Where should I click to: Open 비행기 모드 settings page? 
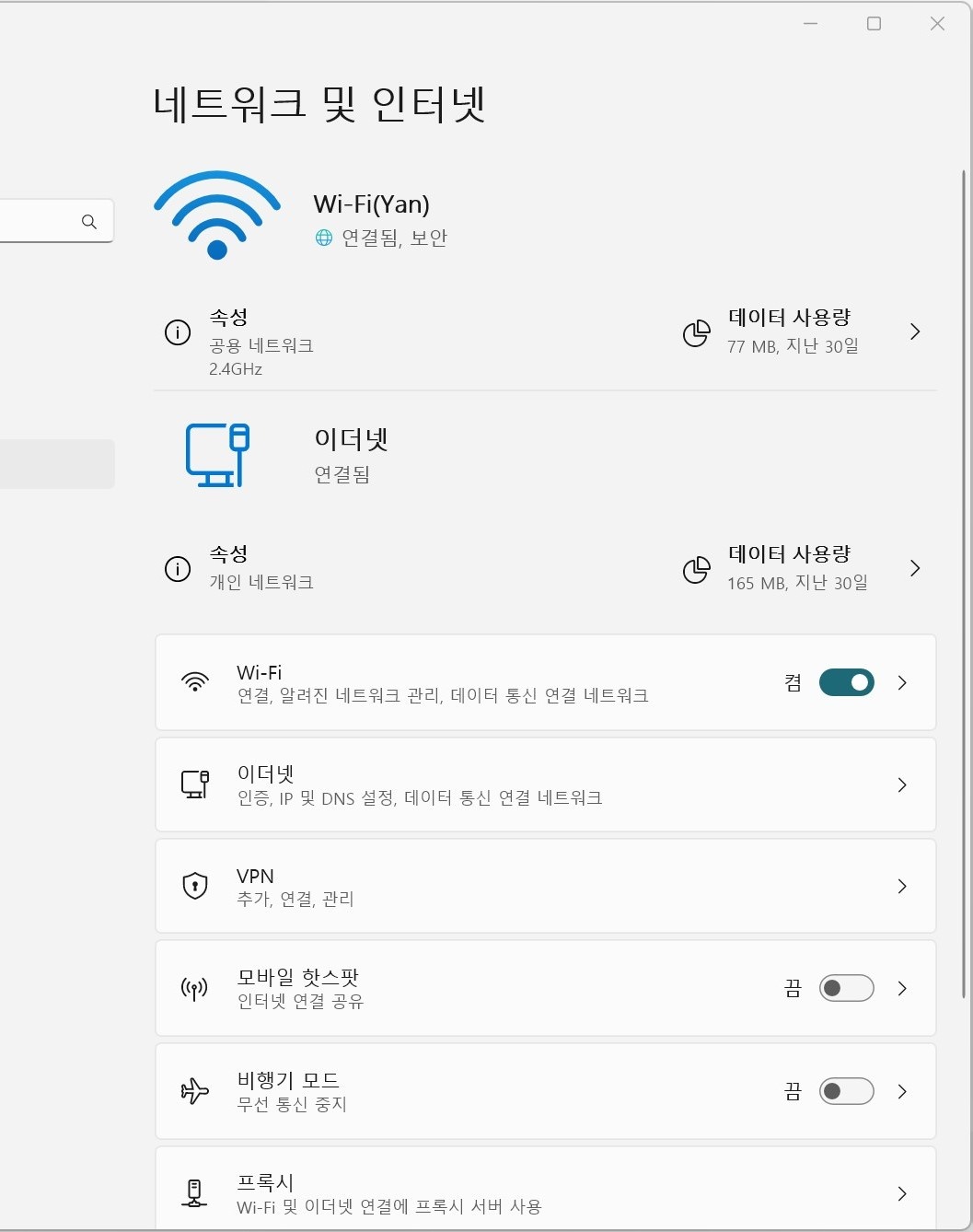(x=460, y=1091)
